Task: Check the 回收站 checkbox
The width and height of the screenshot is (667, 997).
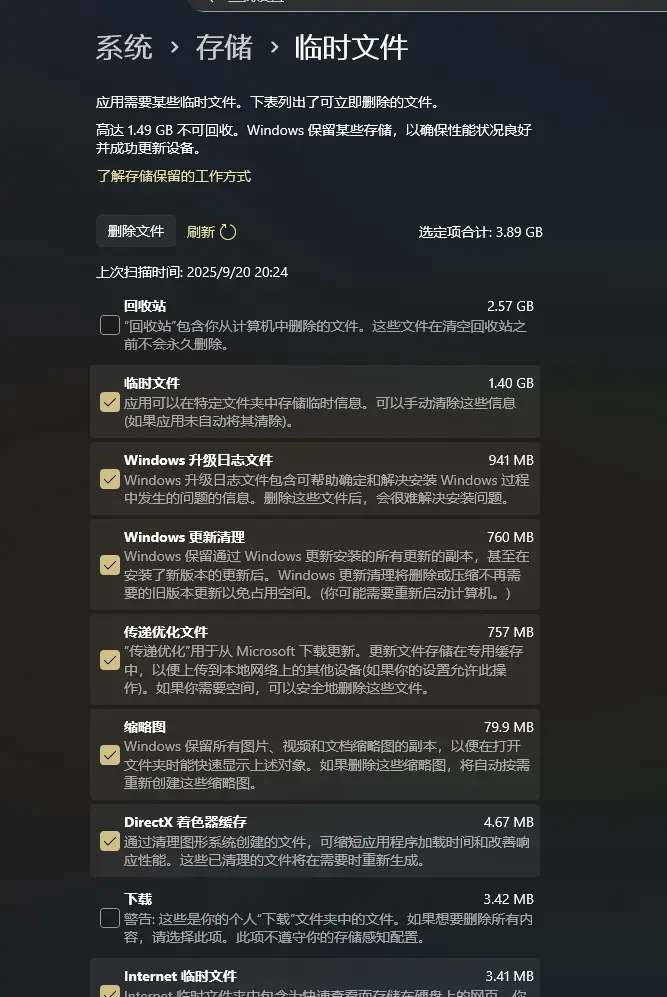Action: click(110, 325)
